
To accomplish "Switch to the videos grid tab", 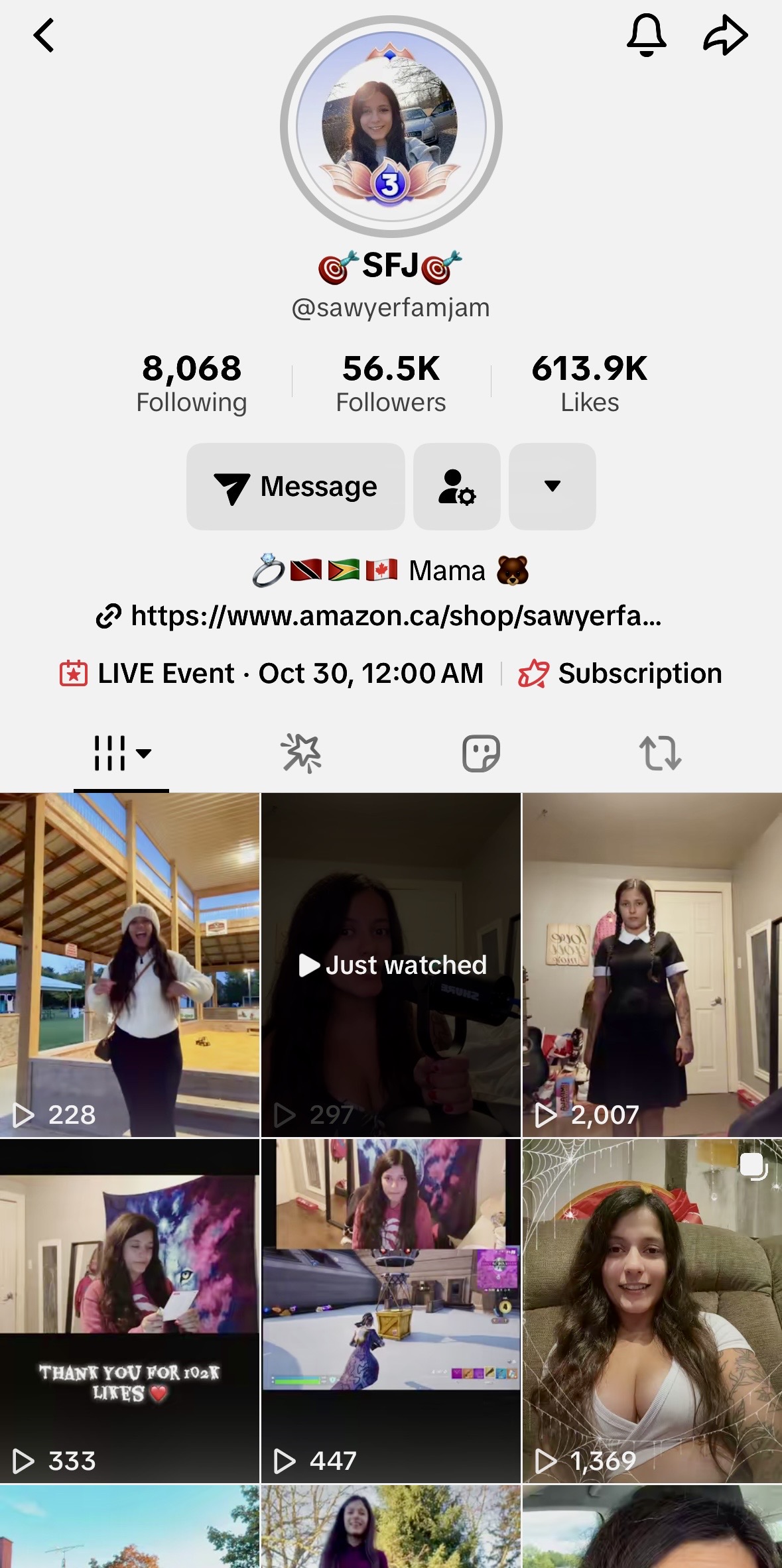I will (121, 753).
